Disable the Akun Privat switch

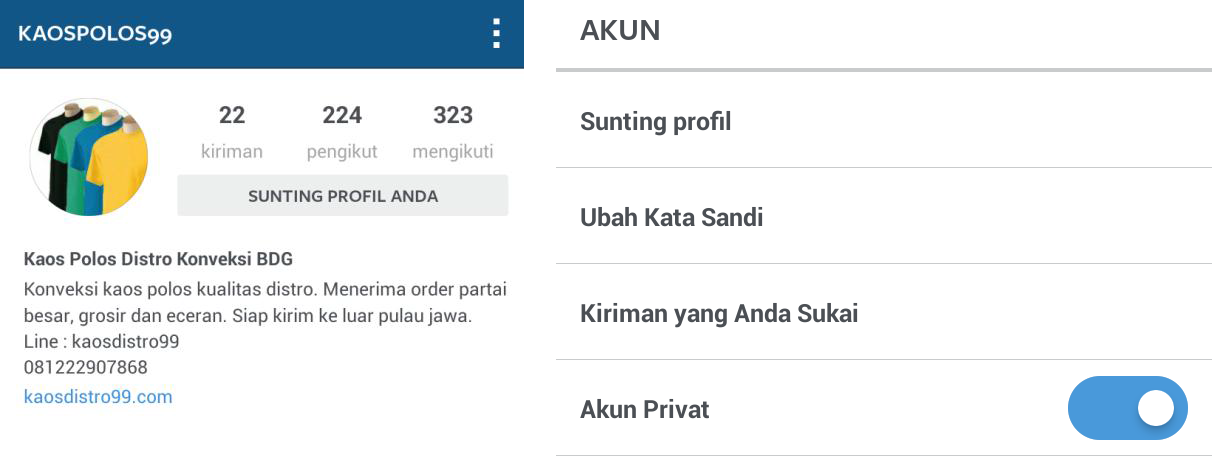click(x=1128, y=408)
